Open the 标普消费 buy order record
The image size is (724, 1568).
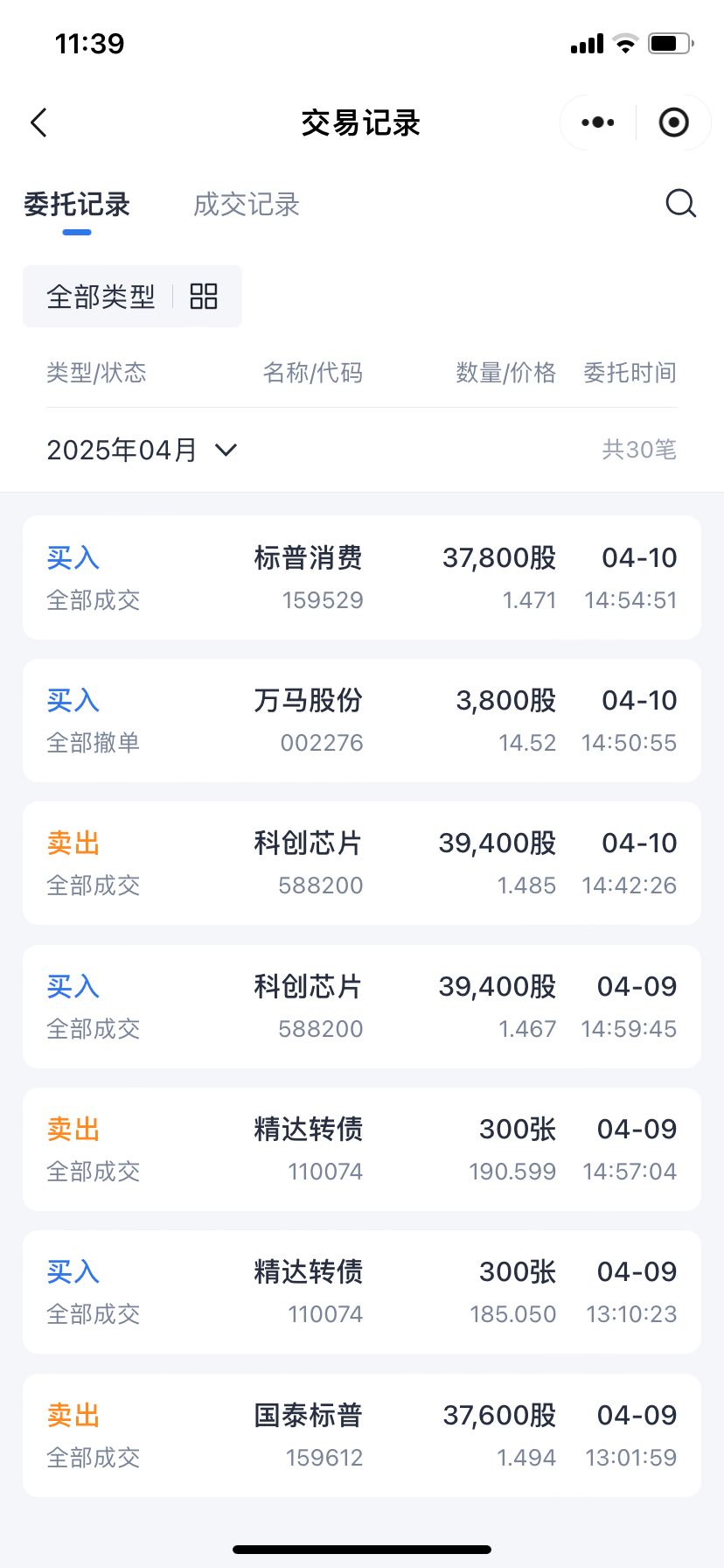(x=361, y=577)
